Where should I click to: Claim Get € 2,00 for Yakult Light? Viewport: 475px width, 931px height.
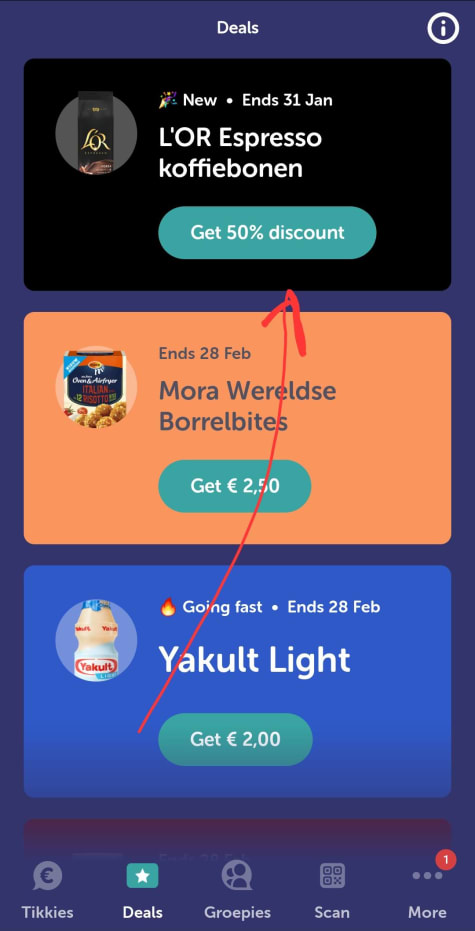click(x=235, y=739)
